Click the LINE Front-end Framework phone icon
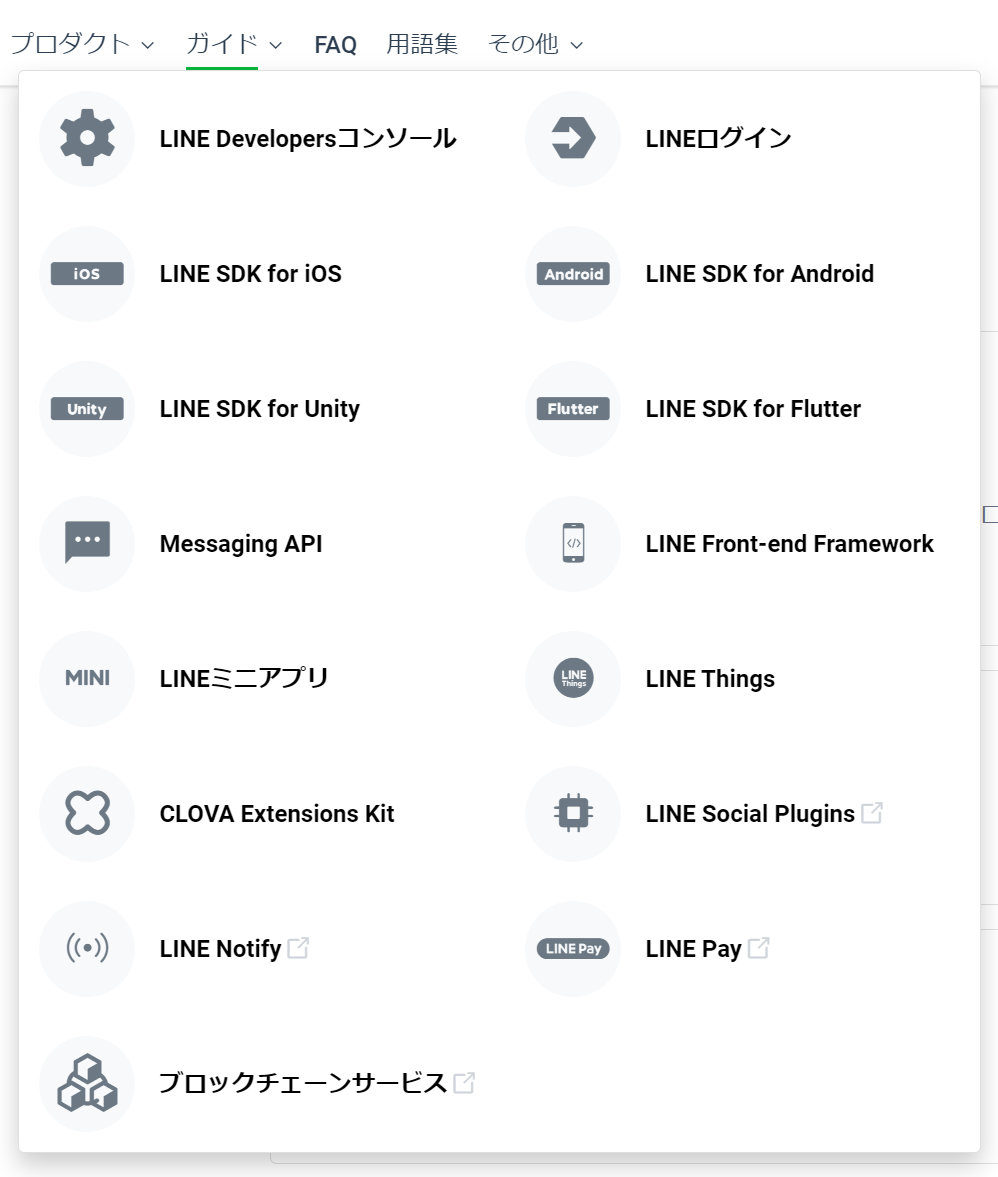The image size is (998, 1177). point(572,543)
